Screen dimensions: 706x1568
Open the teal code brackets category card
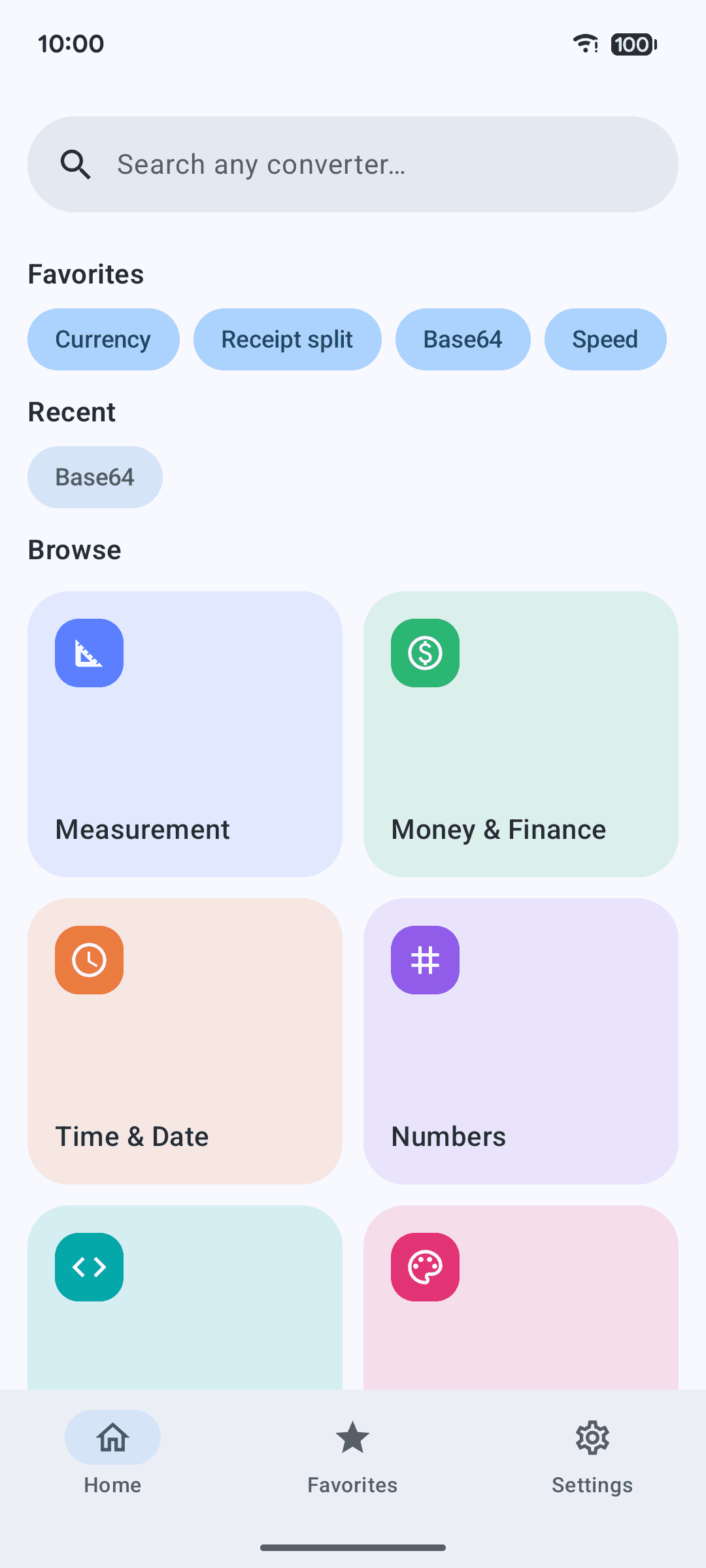point(185,1298)
